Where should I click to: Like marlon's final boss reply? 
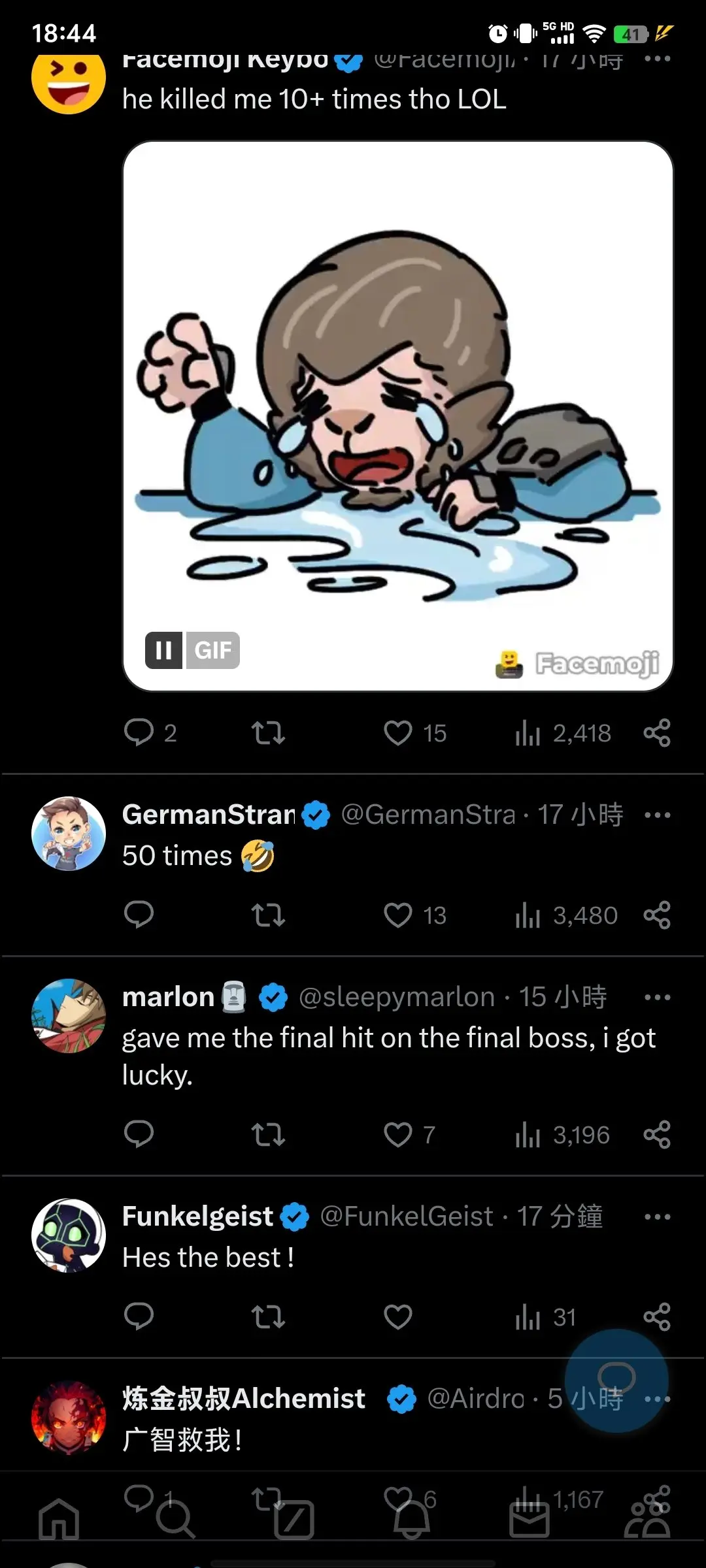(x=398, y=1135)
